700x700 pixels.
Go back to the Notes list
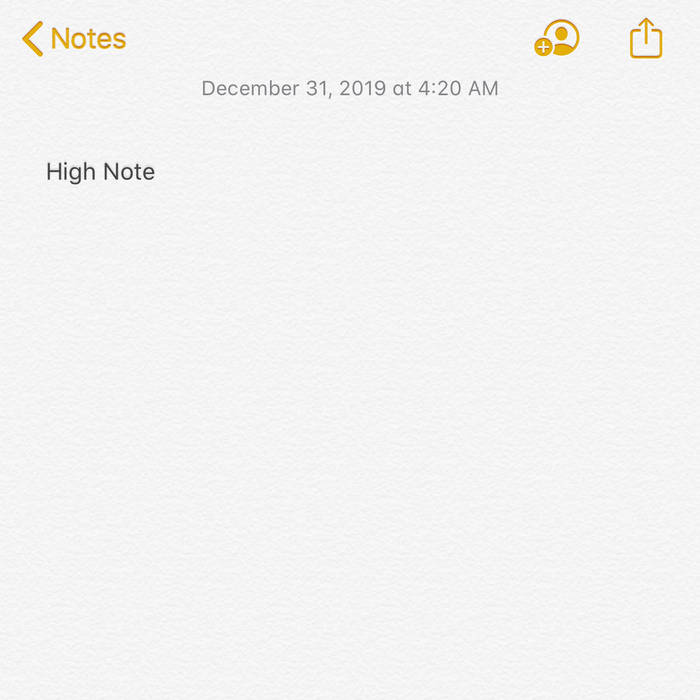73,39
